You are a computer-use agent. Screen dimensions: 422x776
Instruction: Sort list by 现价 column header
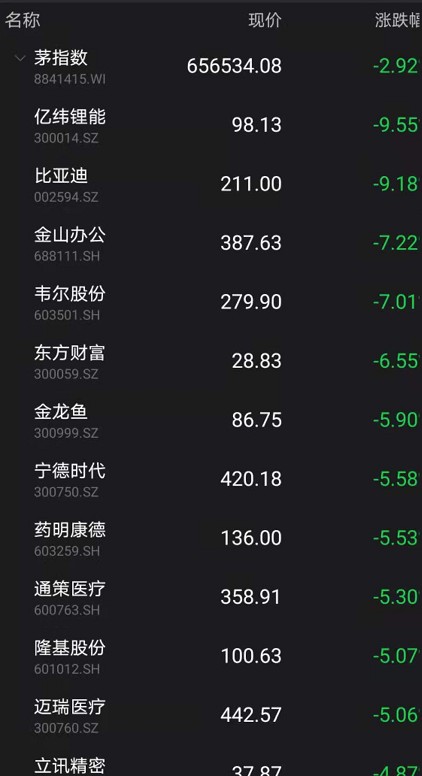click(x=265, y=20)
